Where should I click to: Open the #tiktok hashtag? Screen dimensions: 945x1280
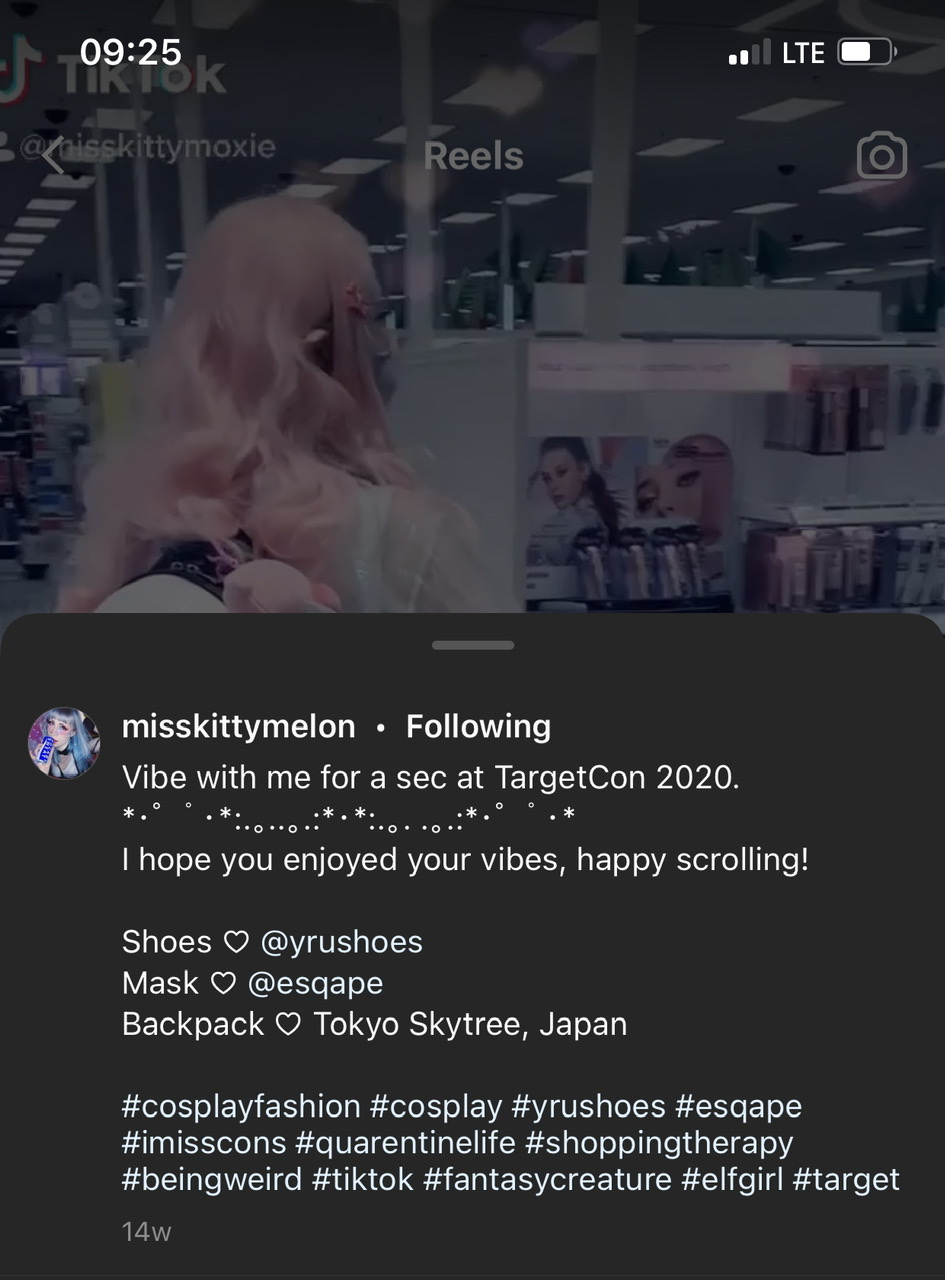362,1179
